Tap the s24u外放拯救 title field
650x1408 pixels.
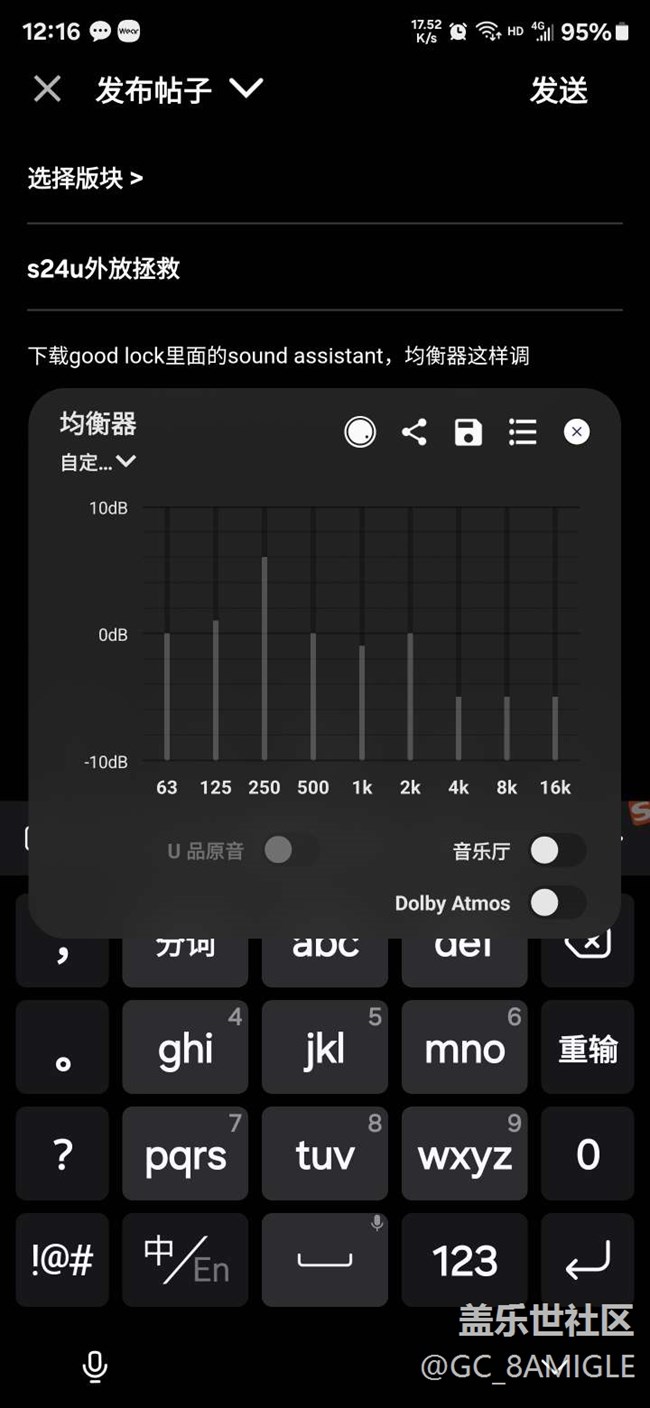[104, 268]
